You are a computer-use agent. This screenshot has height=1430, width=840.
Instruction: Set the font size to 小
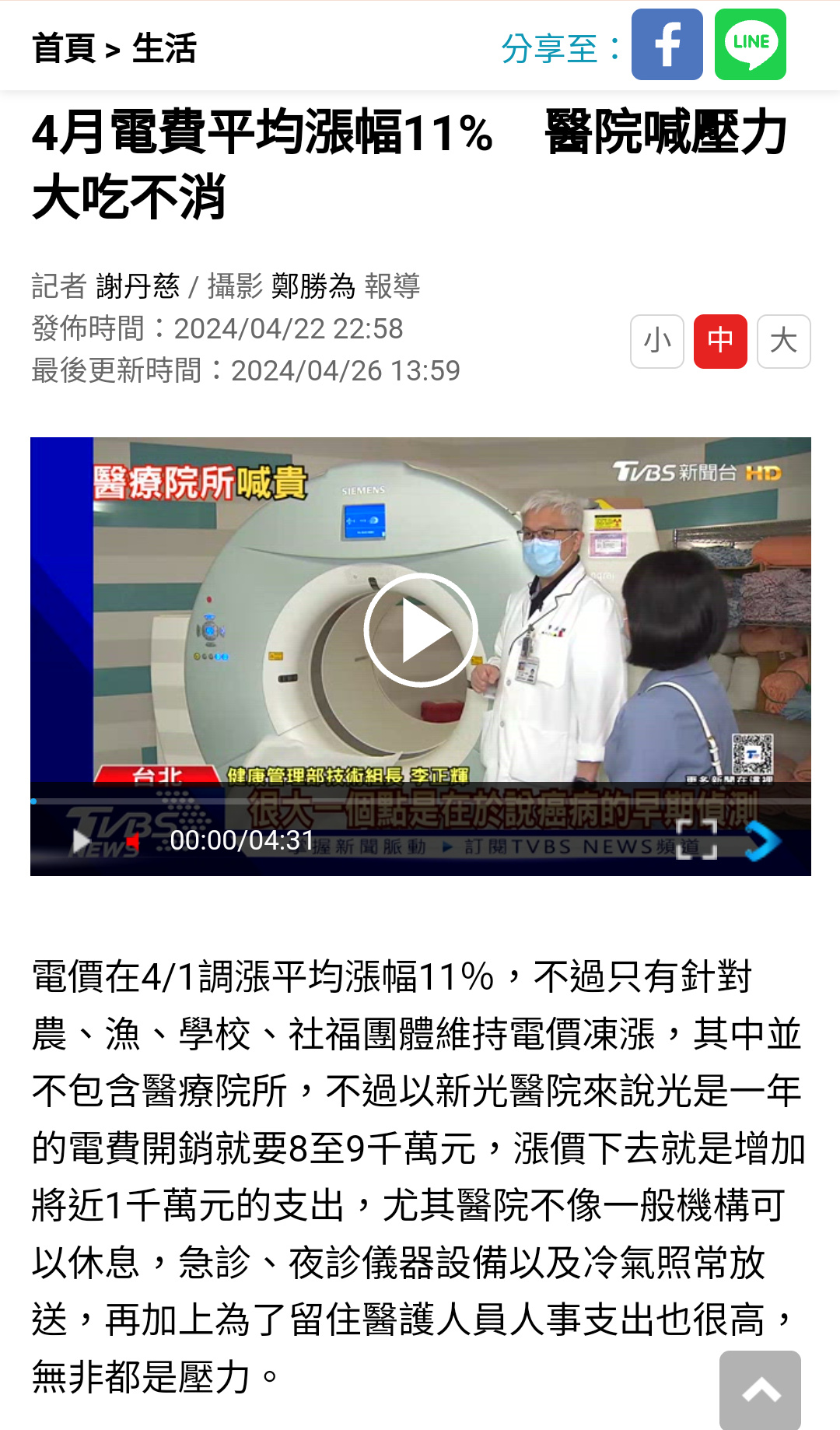point(657,341)
